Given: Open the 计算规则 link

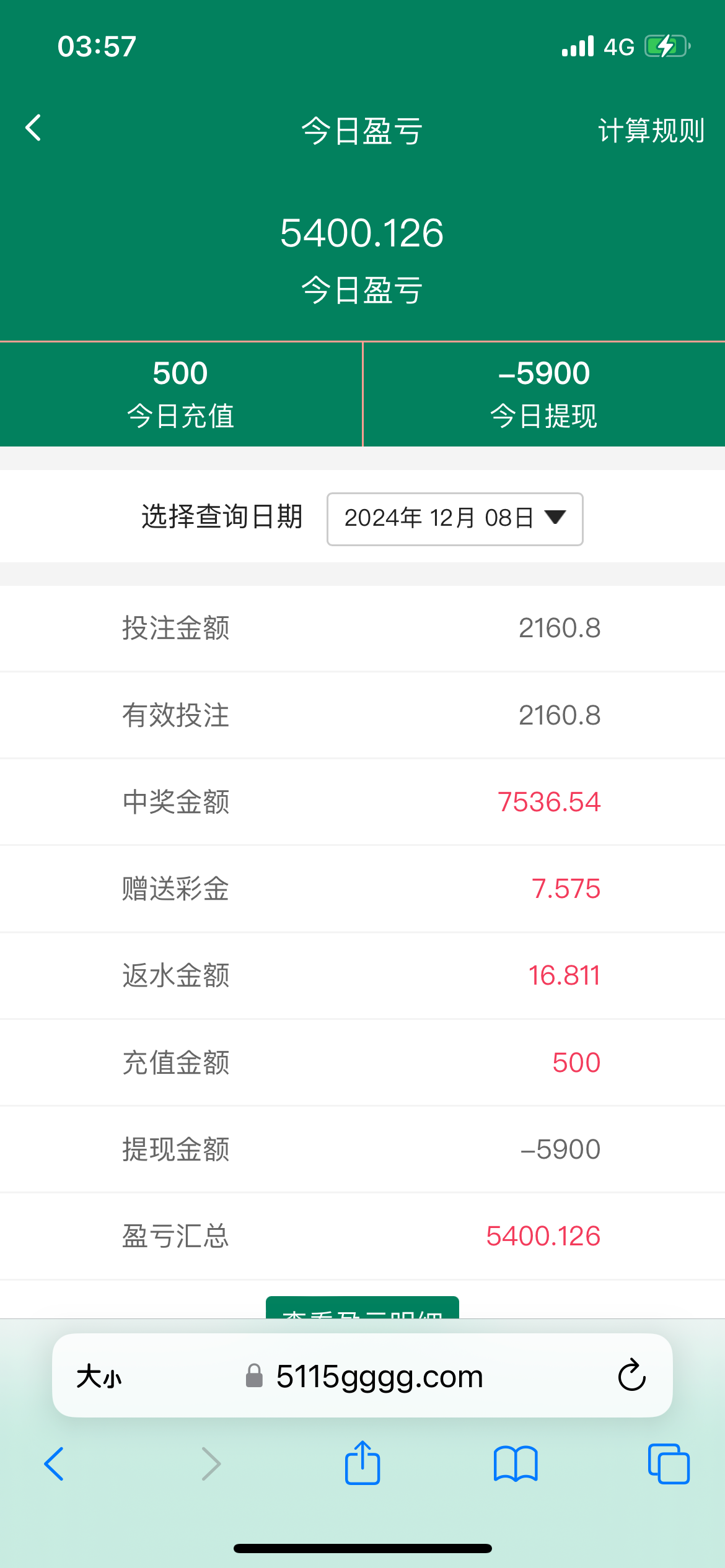Looking at the screenshot, I should click(651, 131).
